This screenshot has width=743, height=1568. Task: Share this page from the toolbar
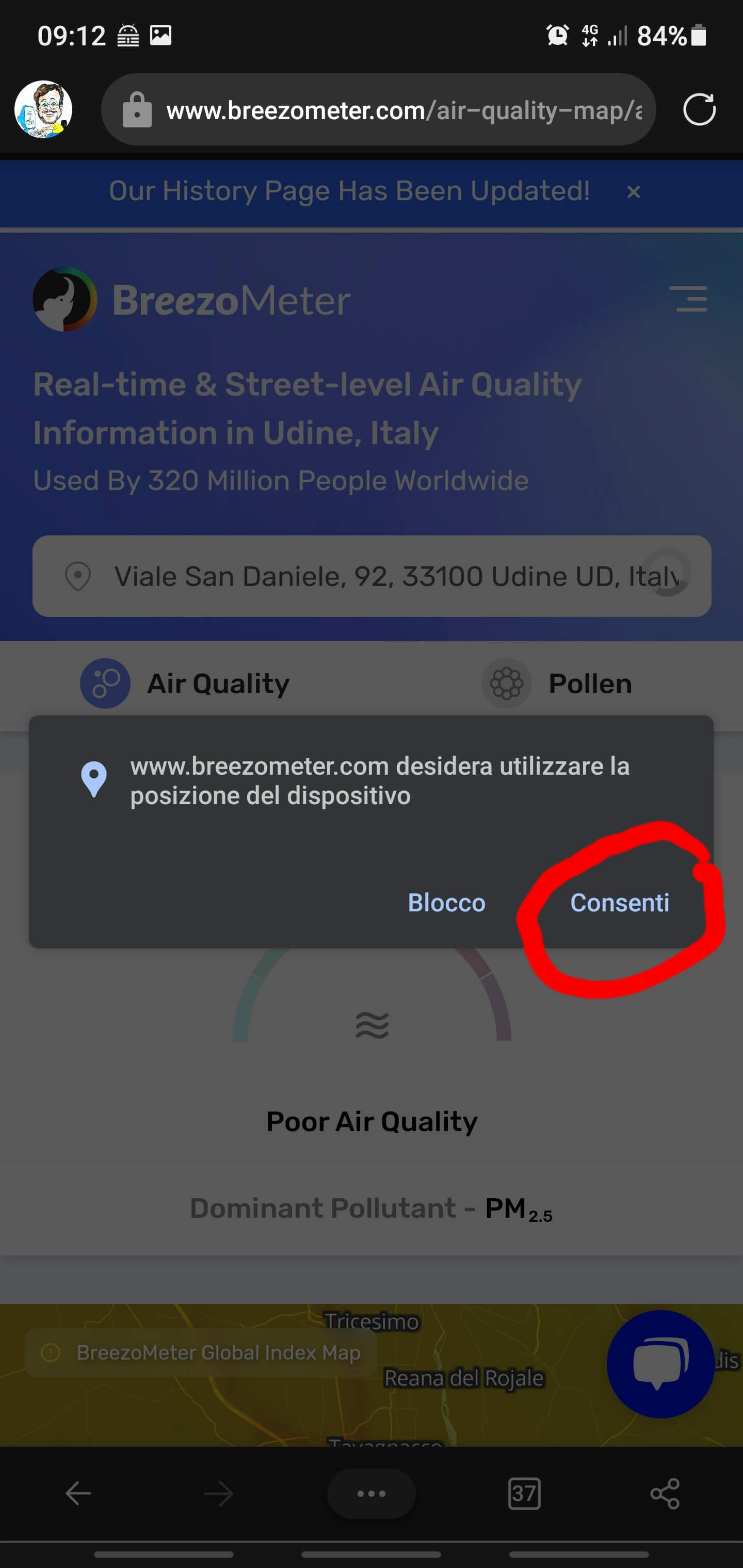[665, 1493]
